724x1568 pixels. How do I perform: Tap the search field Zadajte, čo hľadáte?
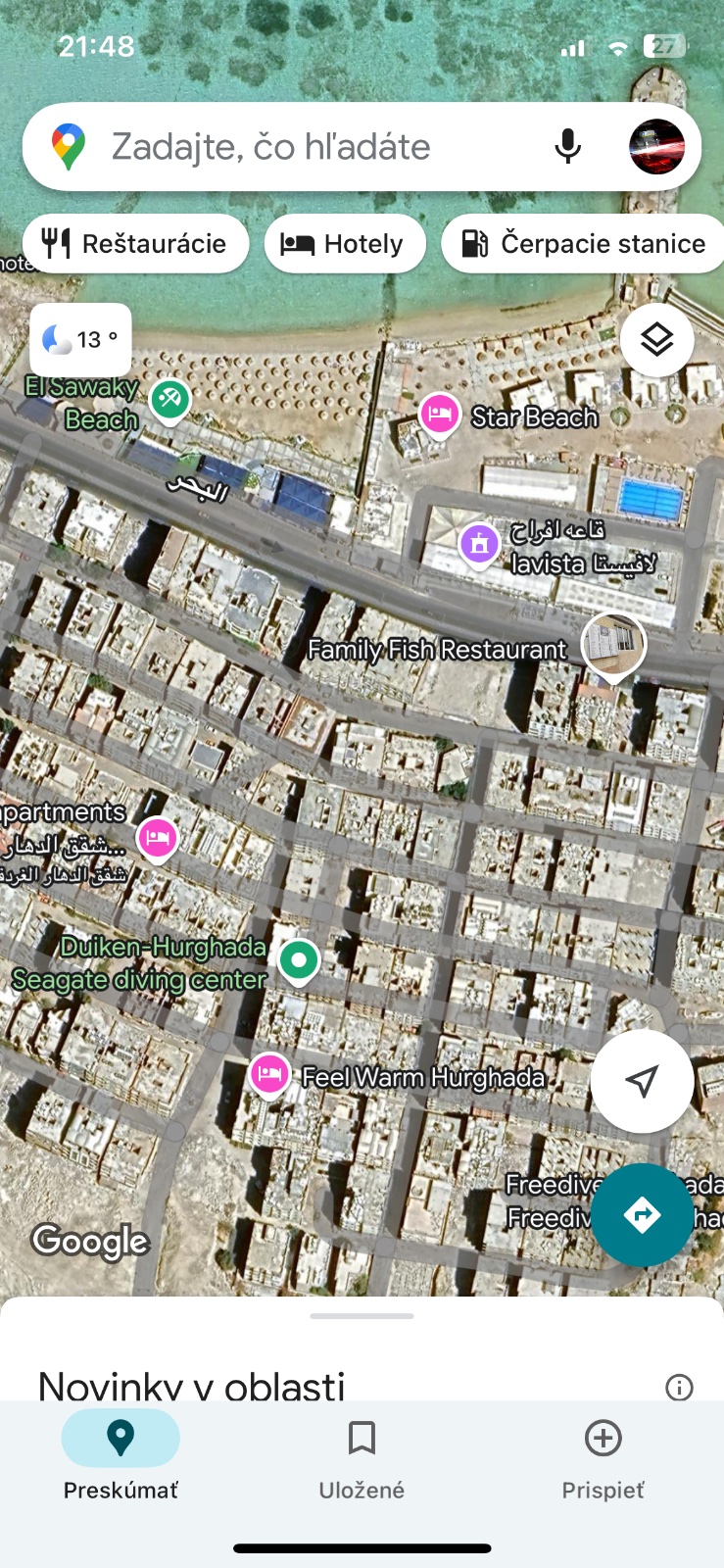tap(294, 147)
